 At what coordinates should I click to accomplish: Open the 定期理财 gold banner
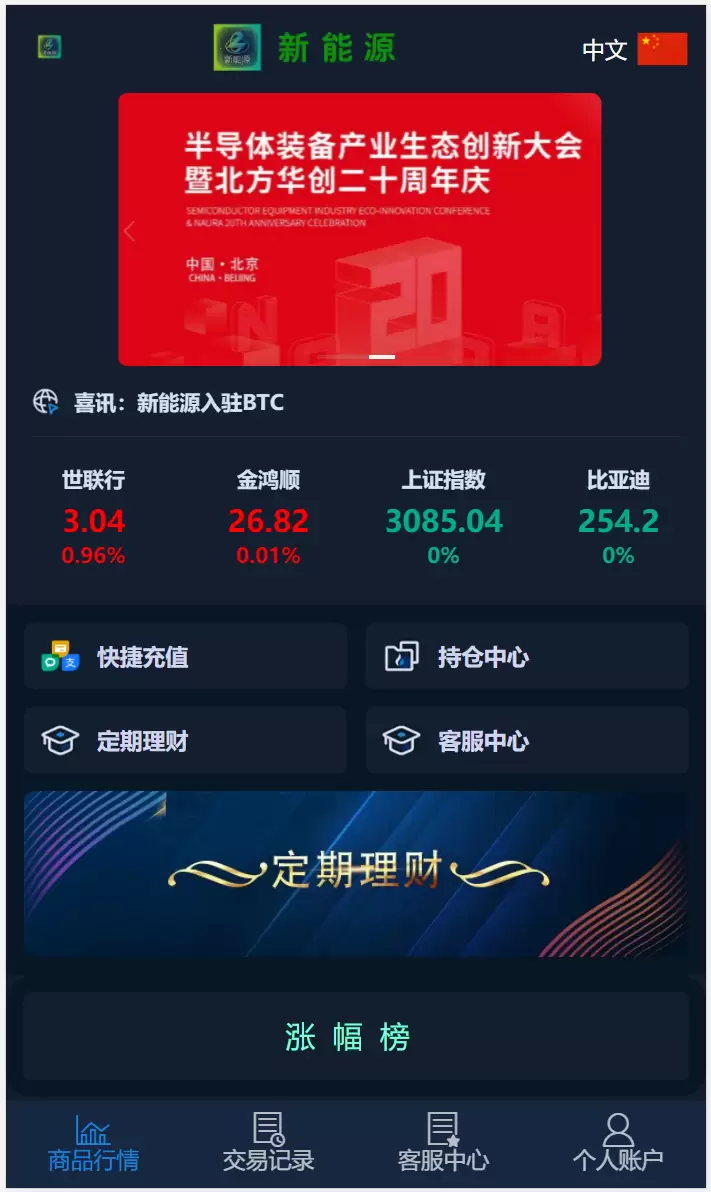[356, 873]
